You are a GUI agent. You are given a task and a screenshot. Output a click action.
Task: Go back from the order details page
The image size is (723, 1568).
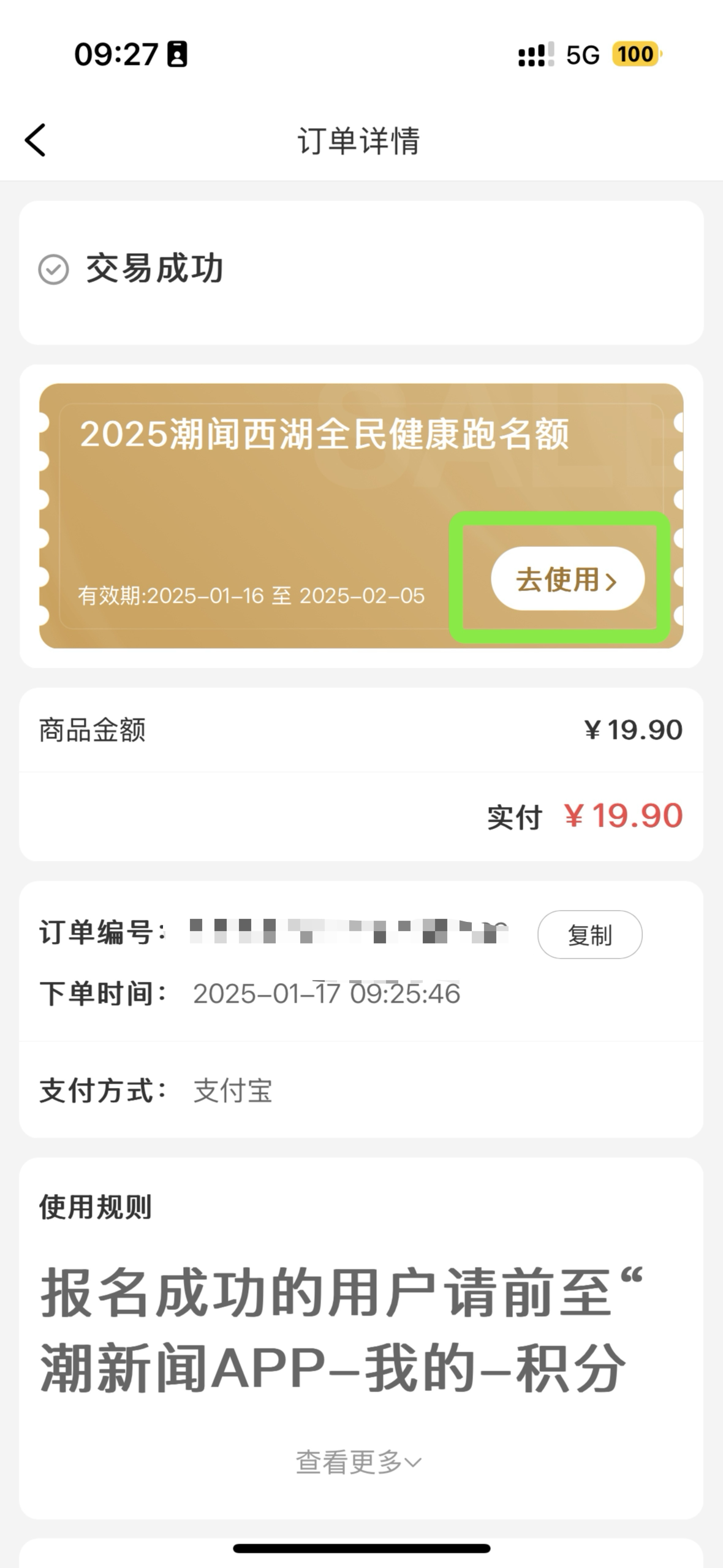click(36, 140)
